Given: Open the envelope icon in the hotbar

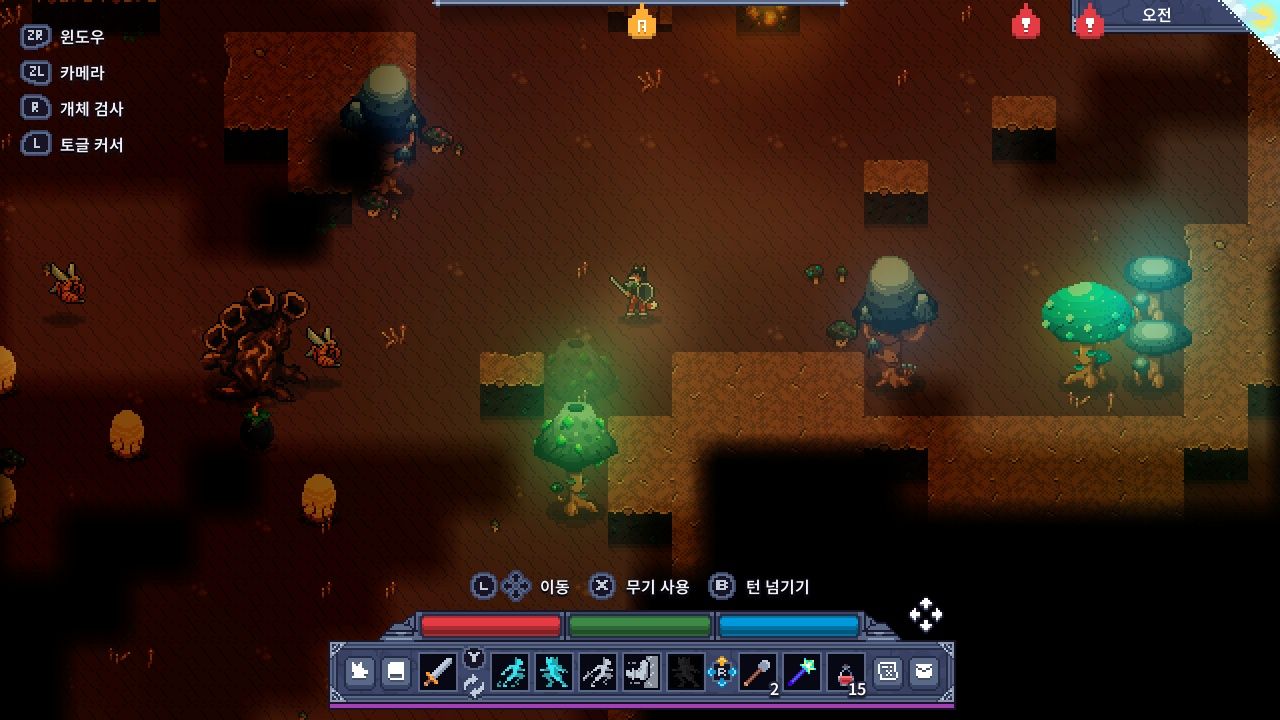Looking at the screenshot, I should (x=923, y=672).
